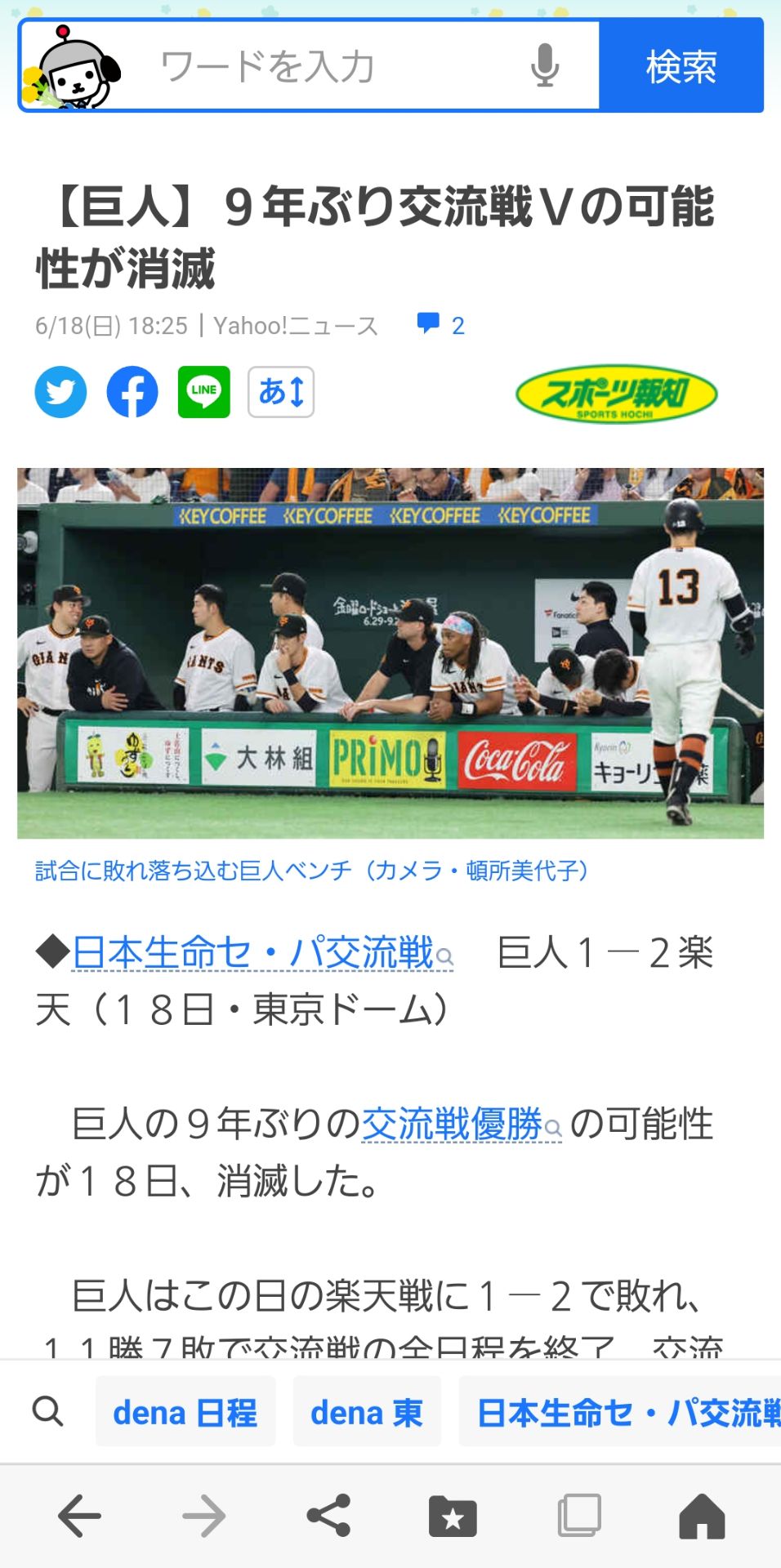Screen dimensions: 781x1568
Task: Go to the browser home page
Action: pyautogui.click(x=702, y=1517)
